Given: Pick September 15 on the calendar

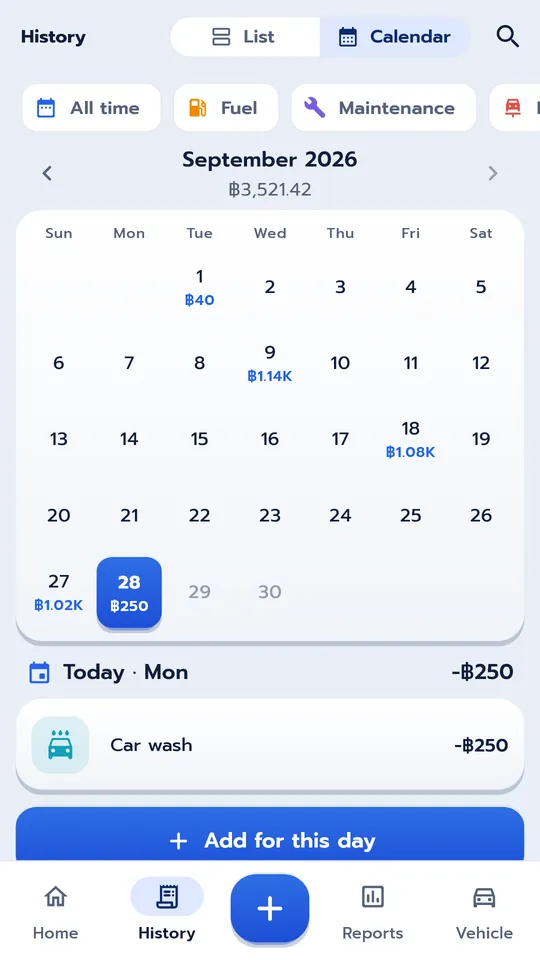Looking at the screenshot, I should (200, 439).
